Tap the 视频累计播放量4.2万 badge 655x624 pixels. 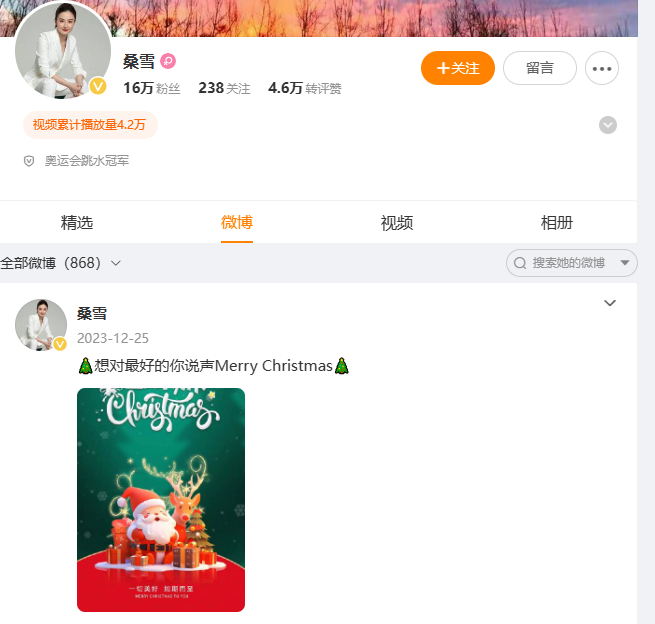pos(89,125)
